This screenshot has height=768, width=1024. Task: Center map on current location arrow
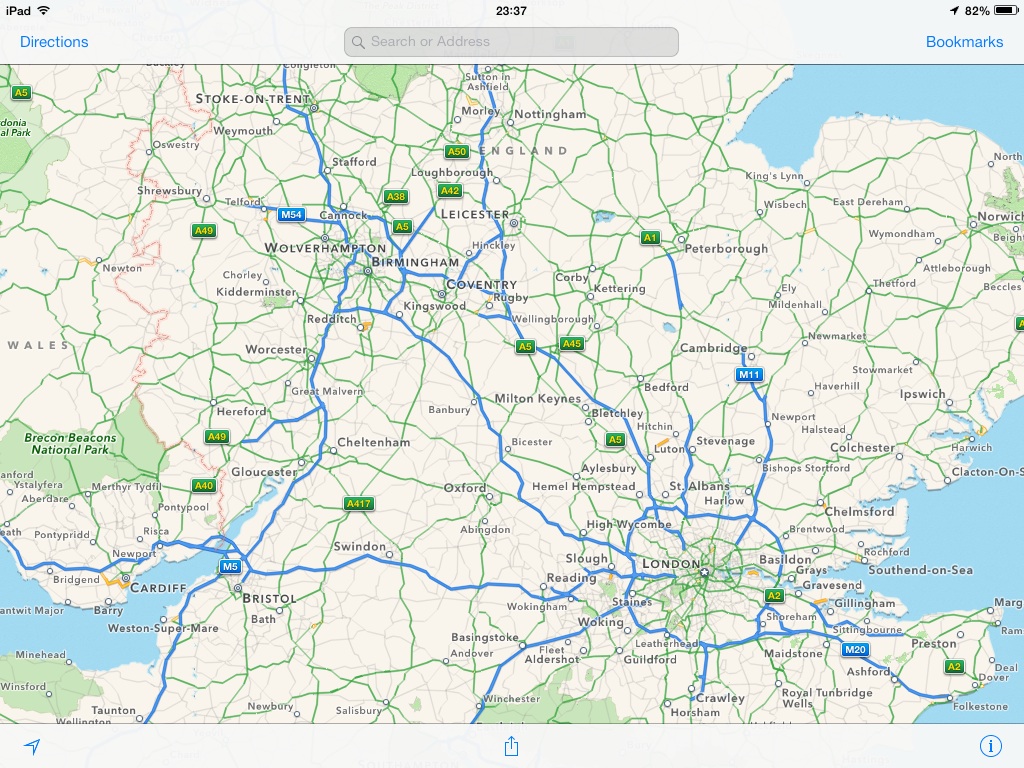pyautogui.click(x=32, y=746)
